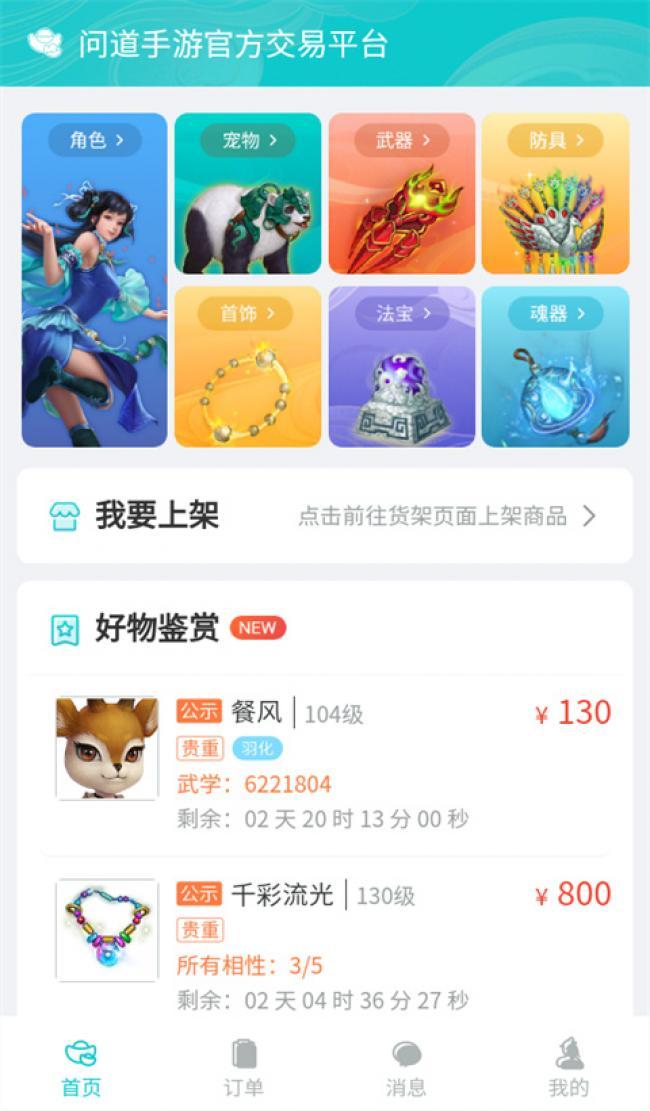Tap the 首页 tab
This screenshot has height=1111, width=650.
click(81, 1068)
